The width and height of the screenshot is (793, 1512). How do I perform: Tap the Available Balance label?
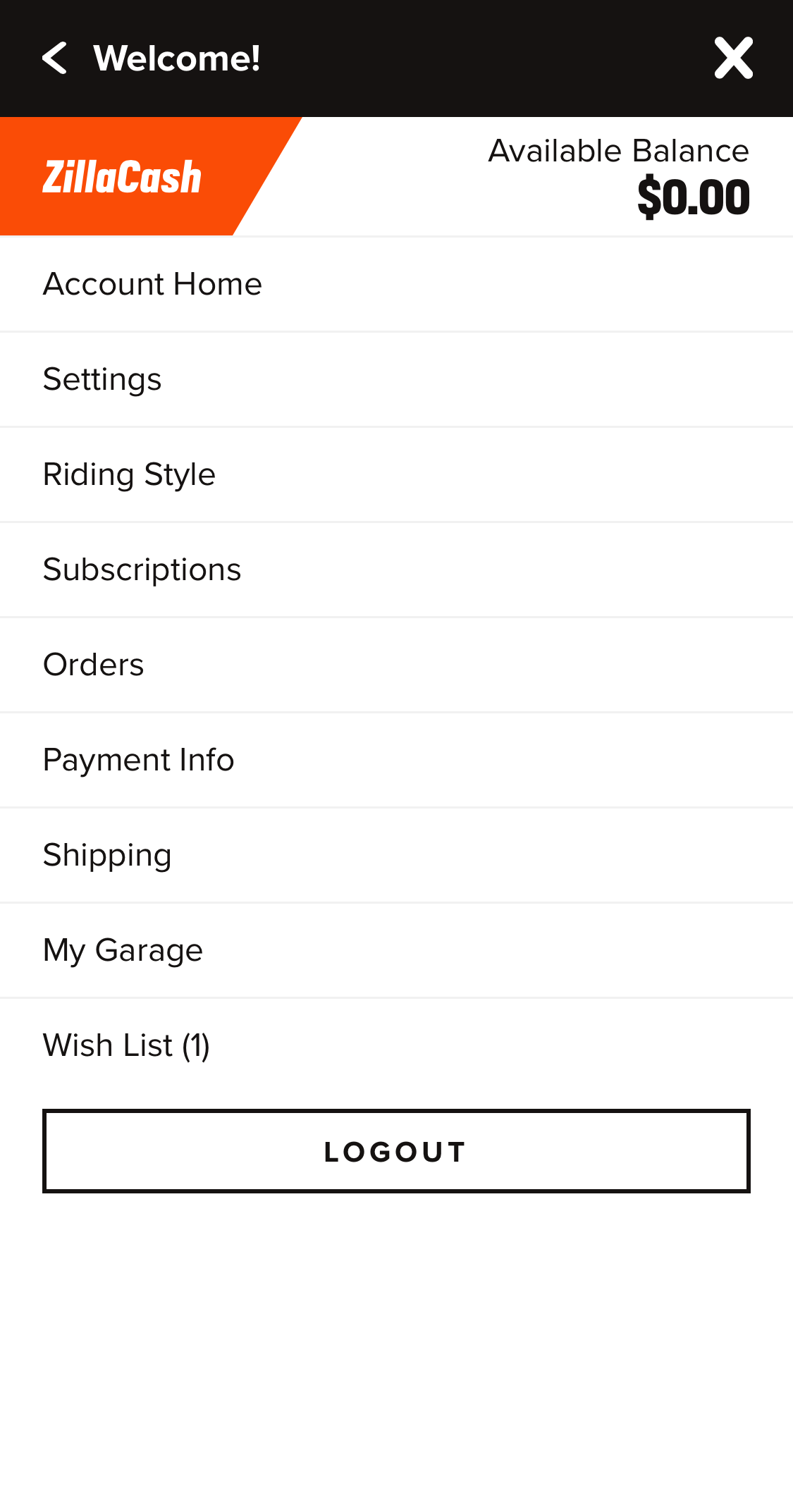click(x=618, y=150)
